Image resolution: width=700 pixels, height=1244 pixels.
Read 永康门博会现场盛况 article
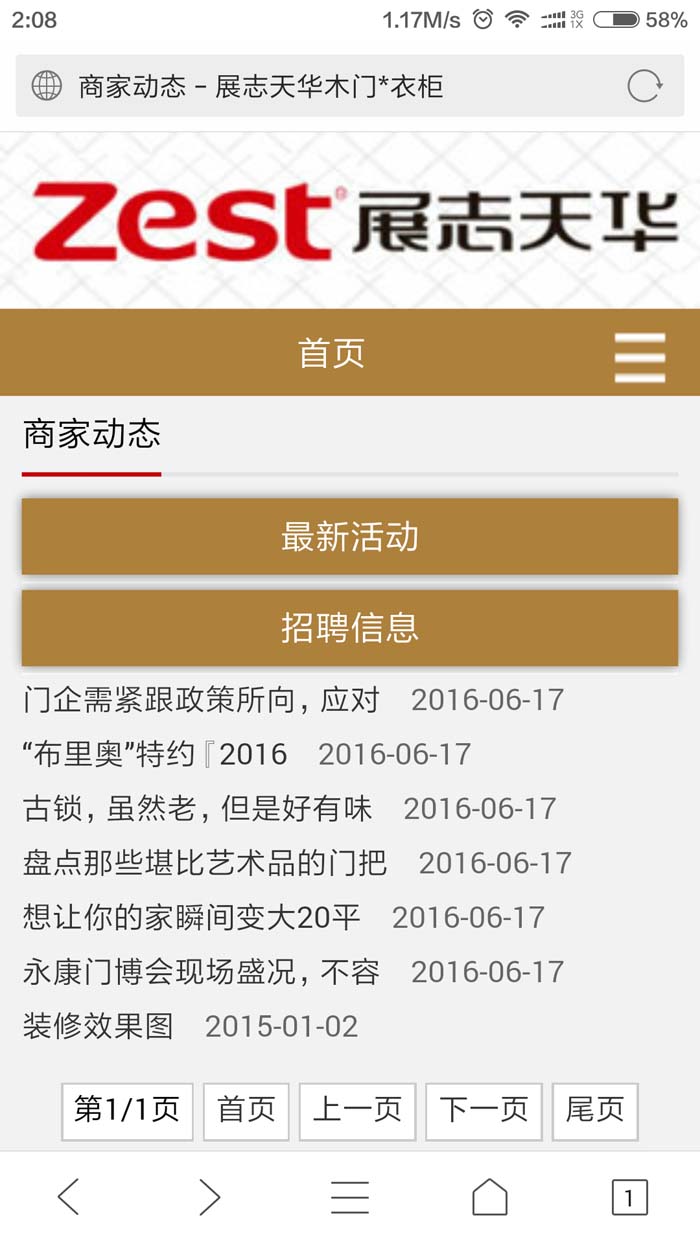(201, 971)
